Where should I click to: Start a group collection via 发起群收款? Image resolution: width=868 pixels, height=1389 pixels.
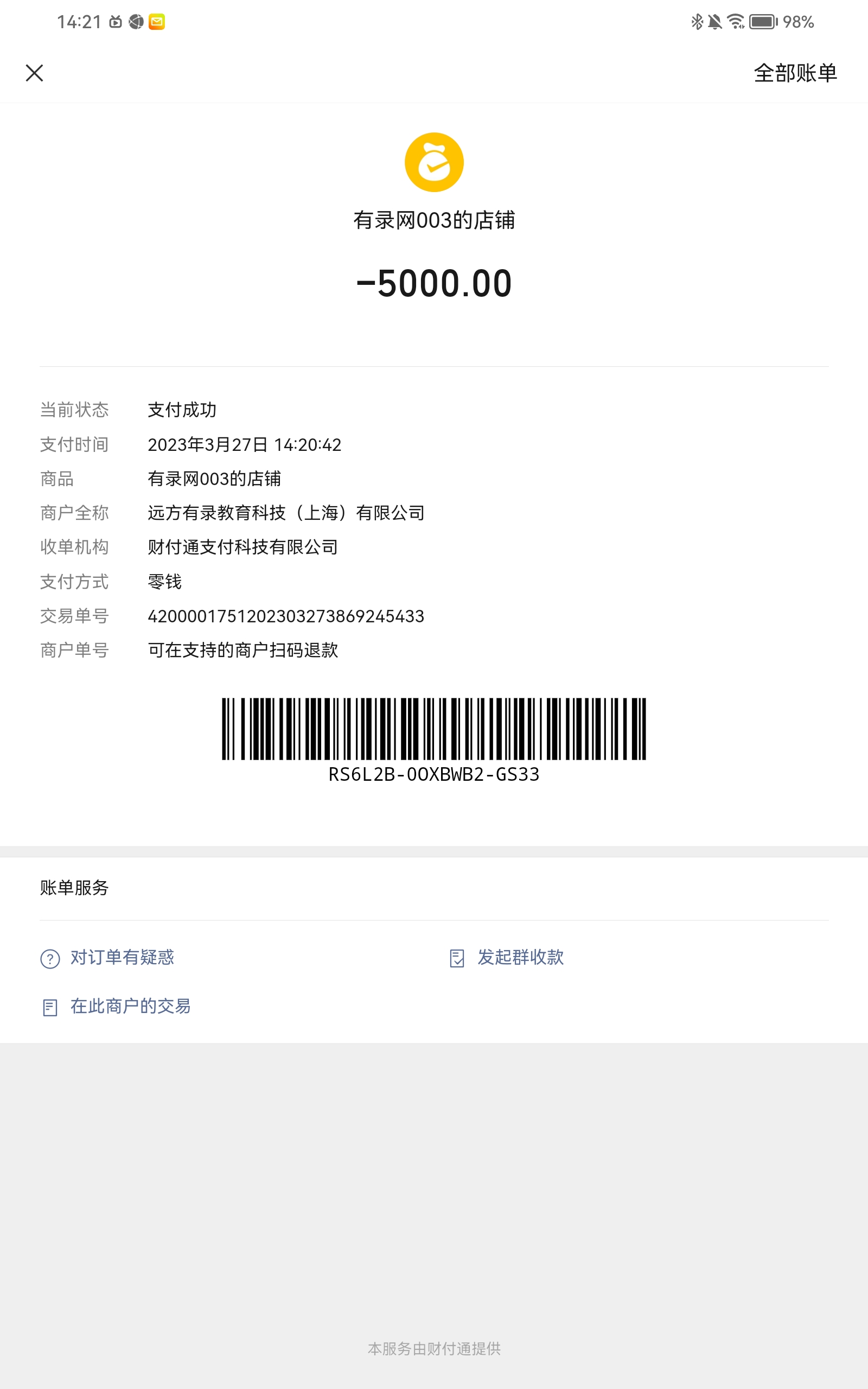[520, 957]
